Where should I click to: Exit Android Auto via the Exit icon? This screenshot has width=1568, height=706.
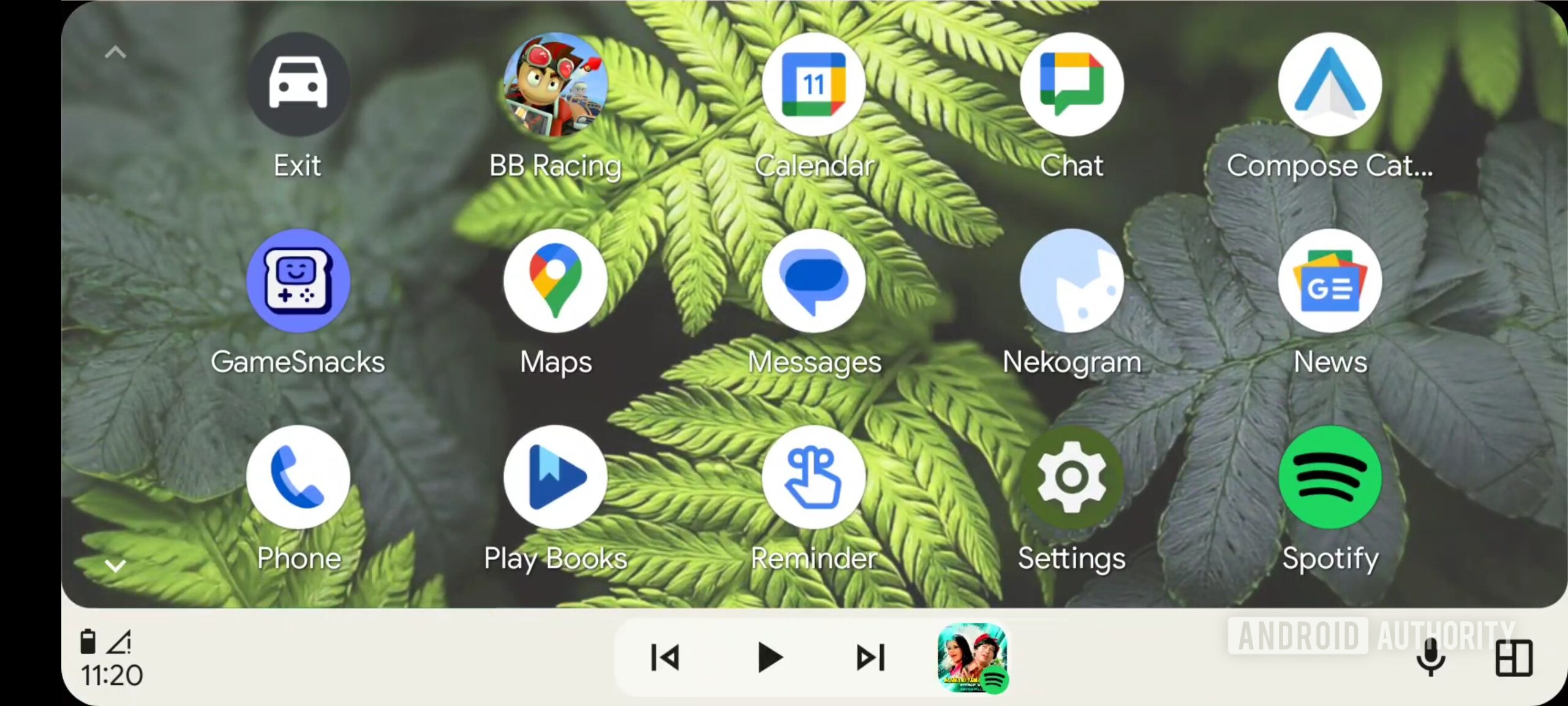coord(298,85)
